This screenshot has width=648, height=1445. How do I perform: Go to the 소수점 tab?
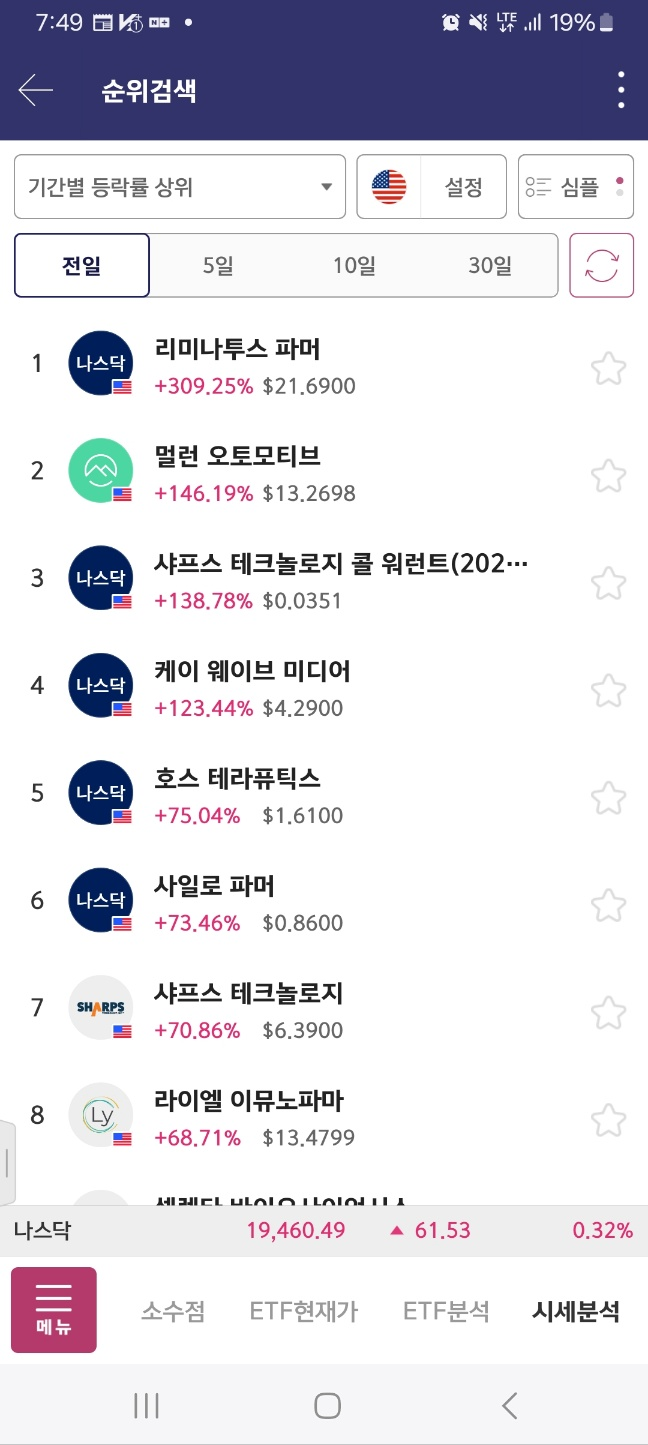(173, 1311)
